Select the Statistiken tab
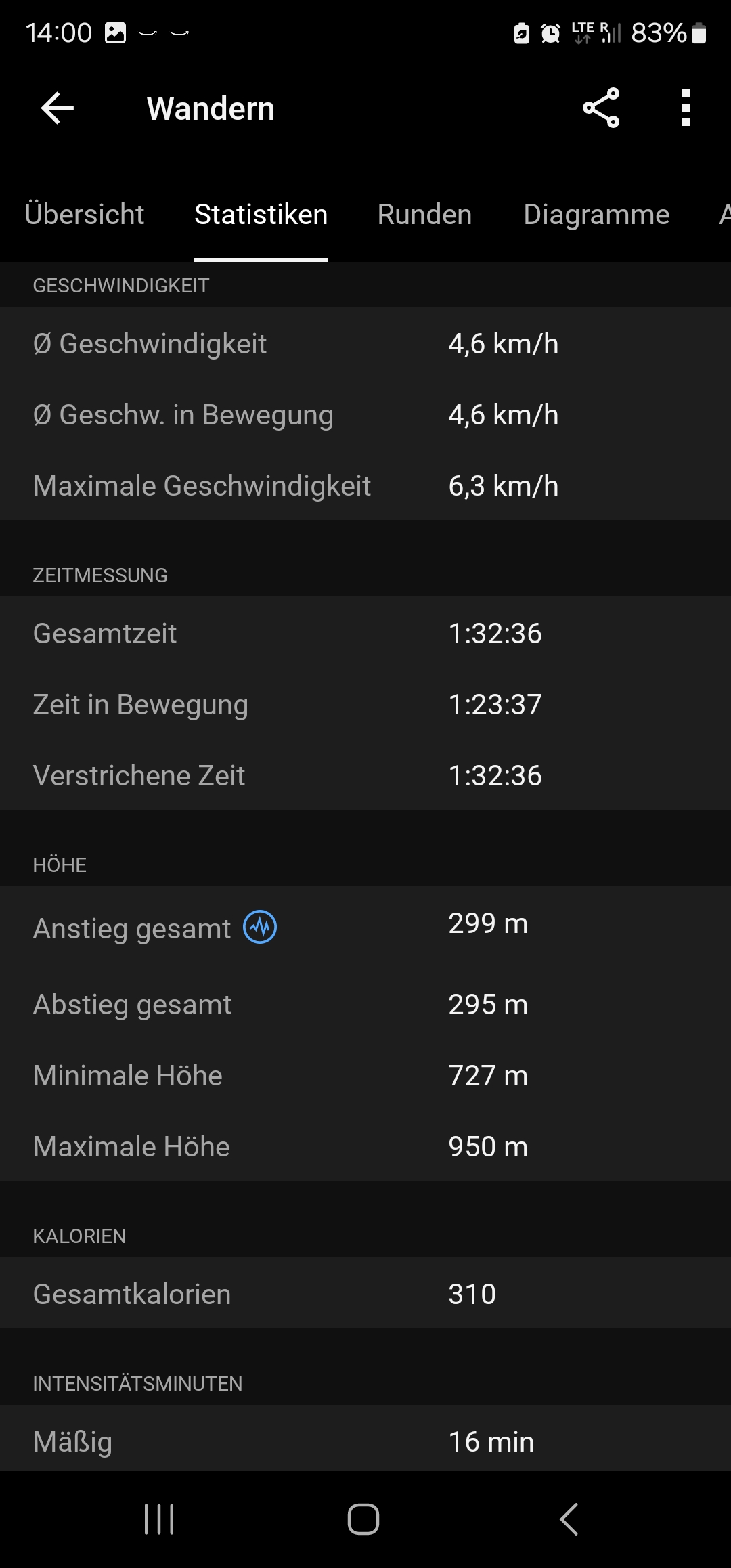 click(x=261, y=215)
